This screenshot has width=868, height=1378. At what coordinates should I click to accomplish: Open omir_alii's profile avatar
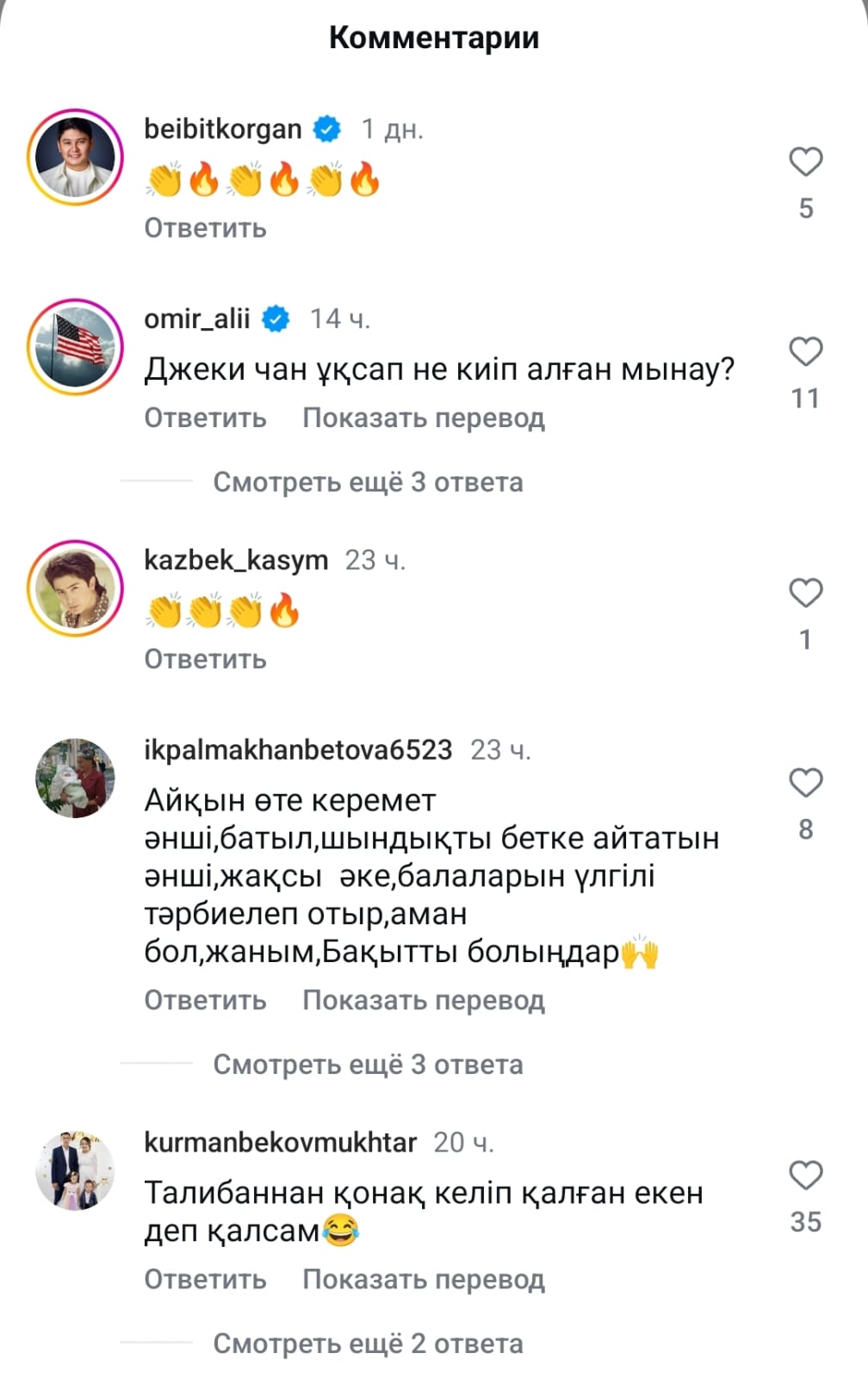click(76, 347)
